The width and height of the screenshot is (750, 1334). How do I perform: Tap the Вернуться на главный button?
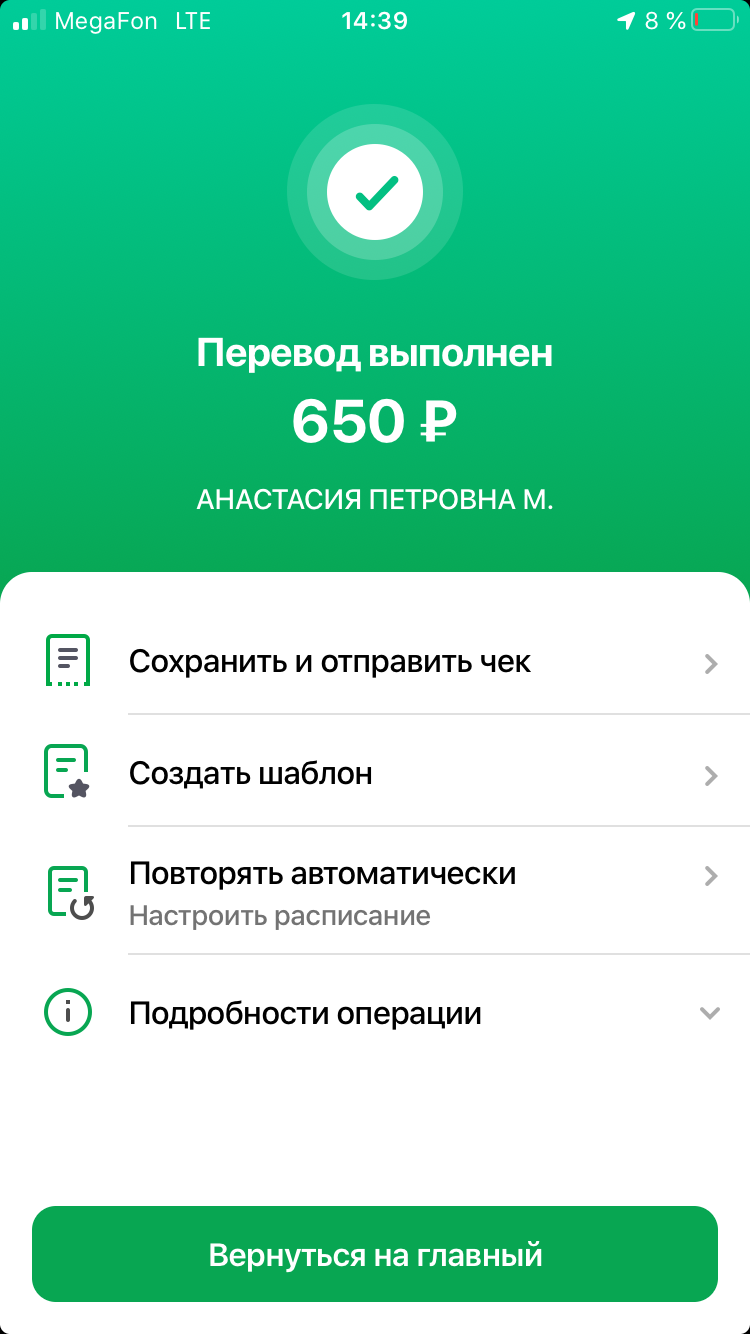coord(375,1254)
